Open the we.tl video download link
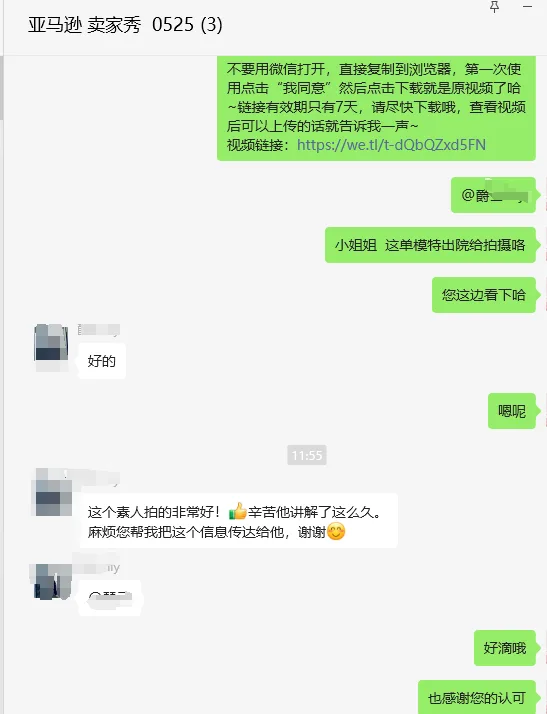The height and width of the screenshot is (714, 547). [x=391, y=145]
